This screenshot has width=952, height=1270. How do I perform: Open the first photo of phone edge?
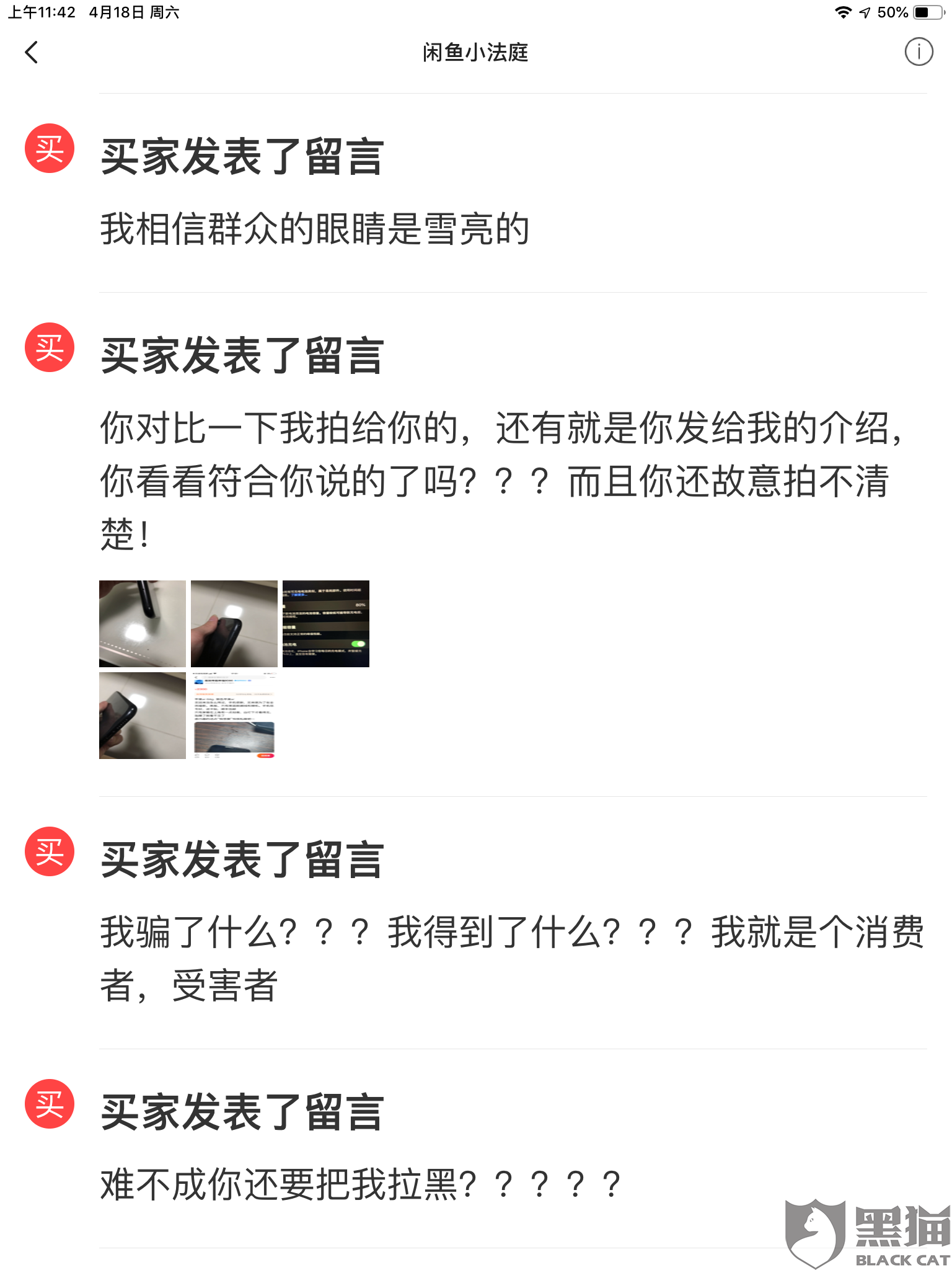(143, 624)
